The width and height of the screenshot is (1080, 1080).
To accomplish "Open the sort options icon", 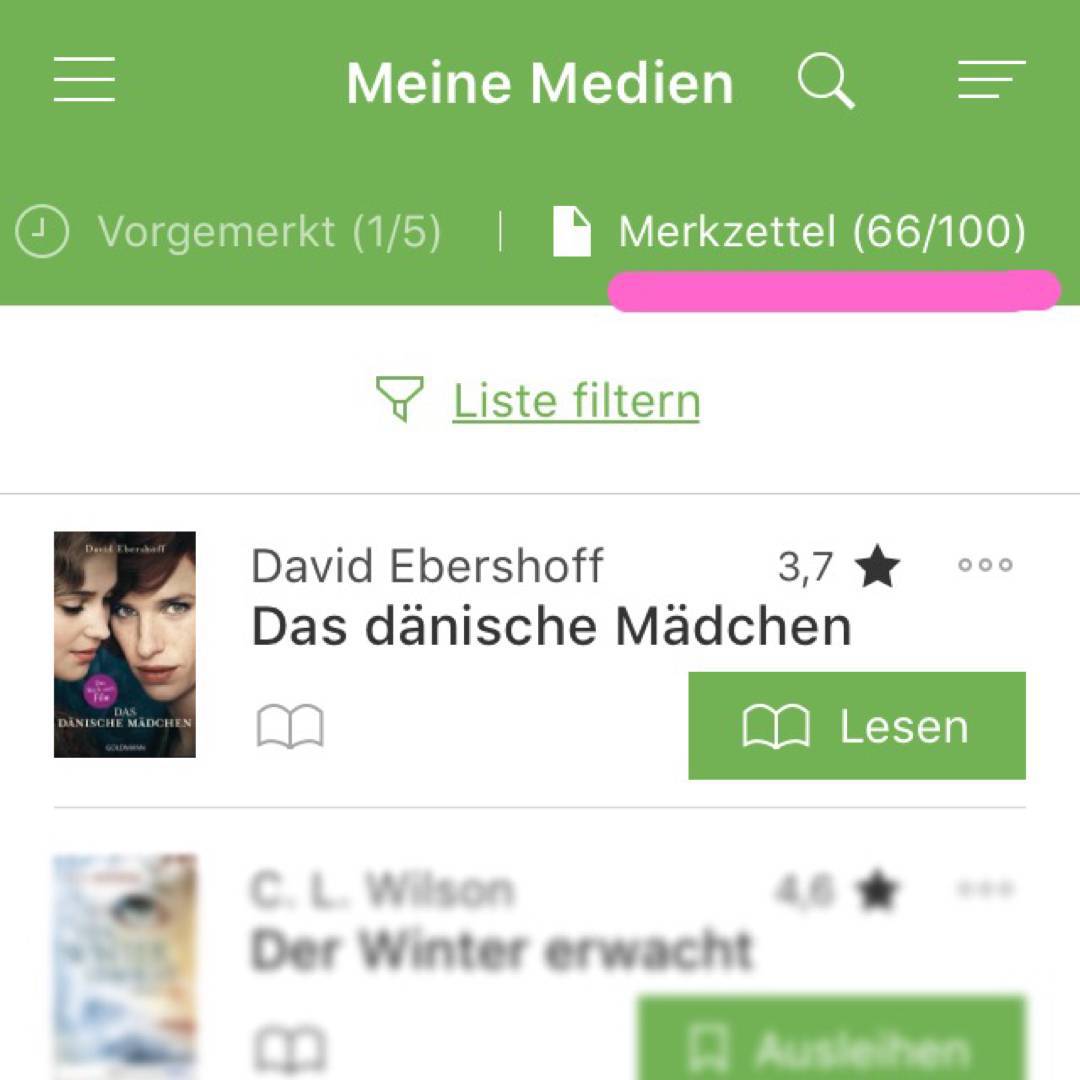I will click(991, 80).
